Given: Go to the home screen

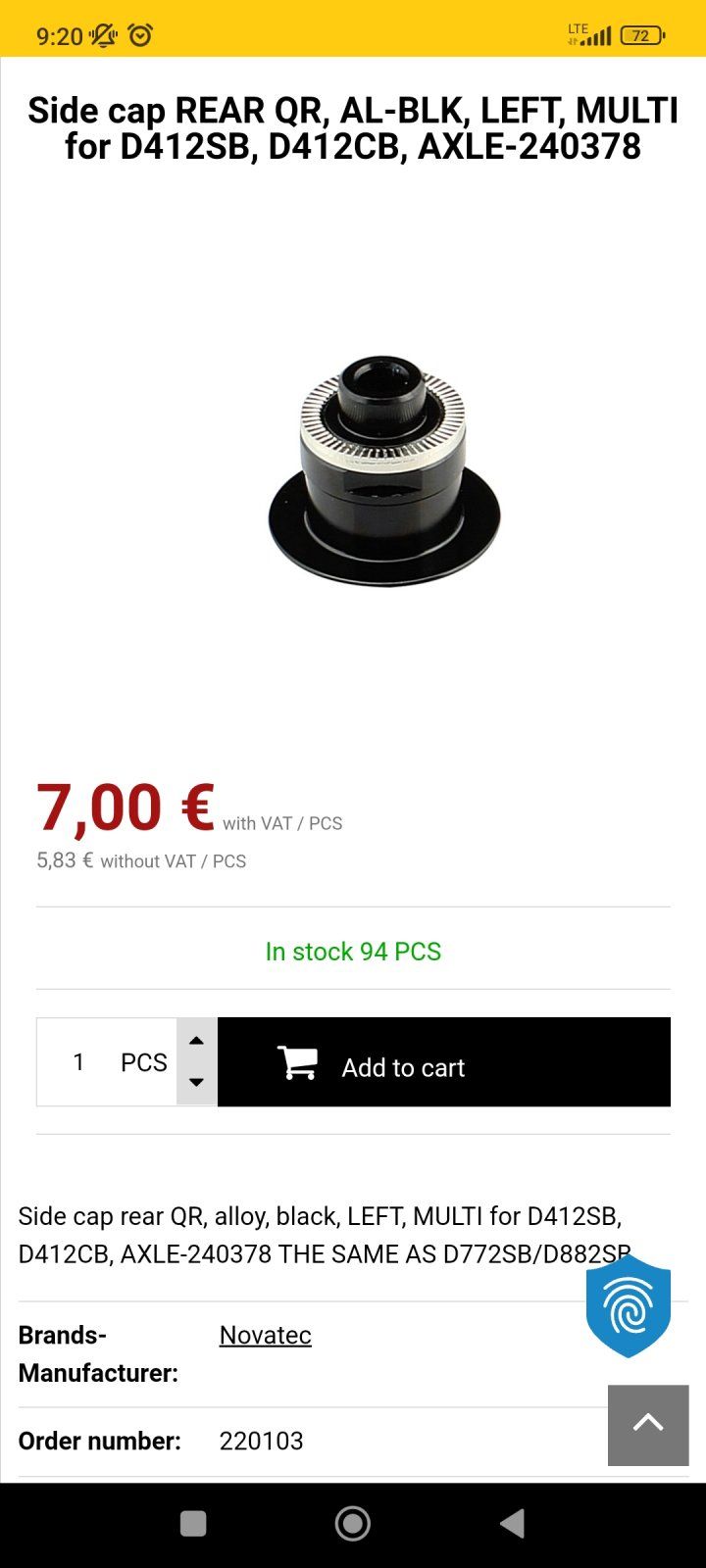Looking at the screenshot, I should coord(353,1524).
